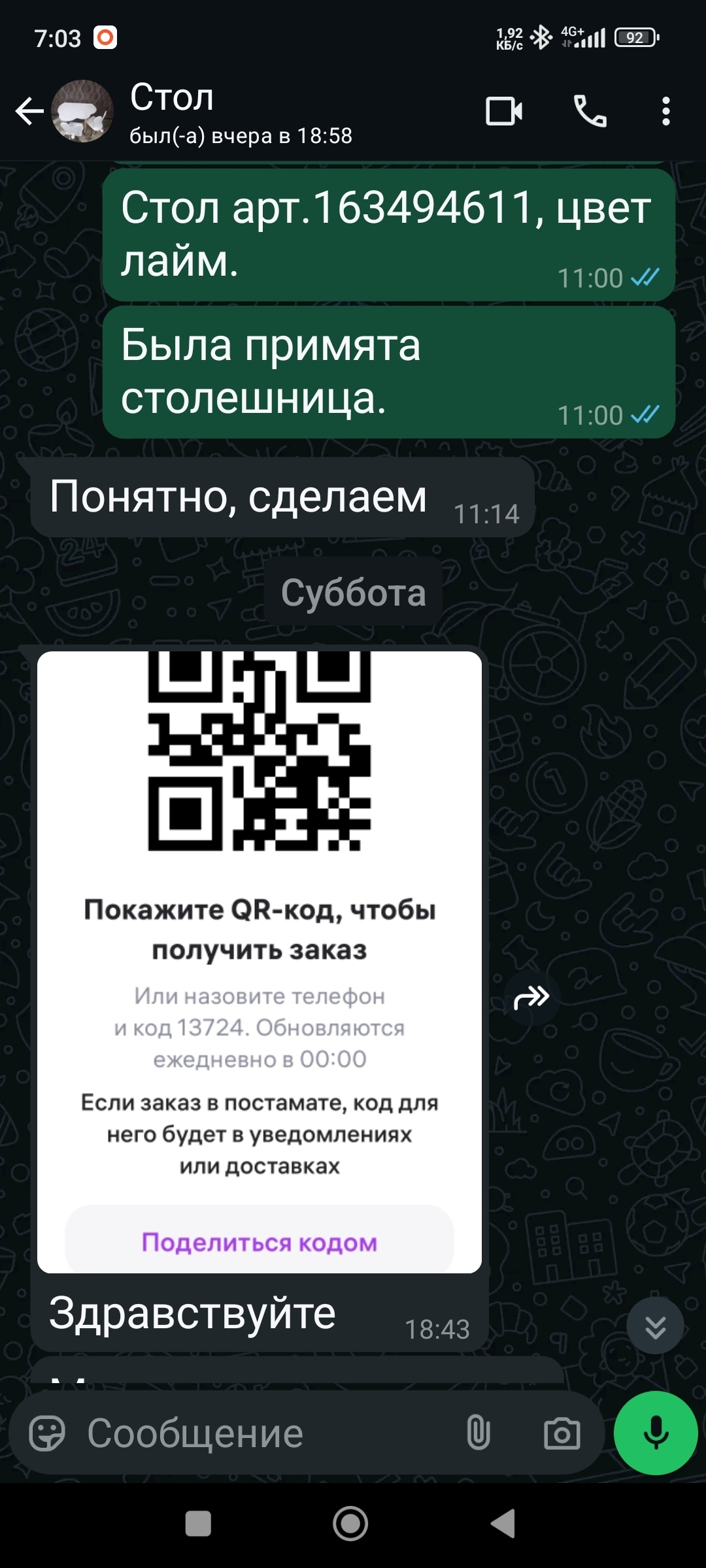
Task: Tap the system home button
Action: (x=350, y=1524)
